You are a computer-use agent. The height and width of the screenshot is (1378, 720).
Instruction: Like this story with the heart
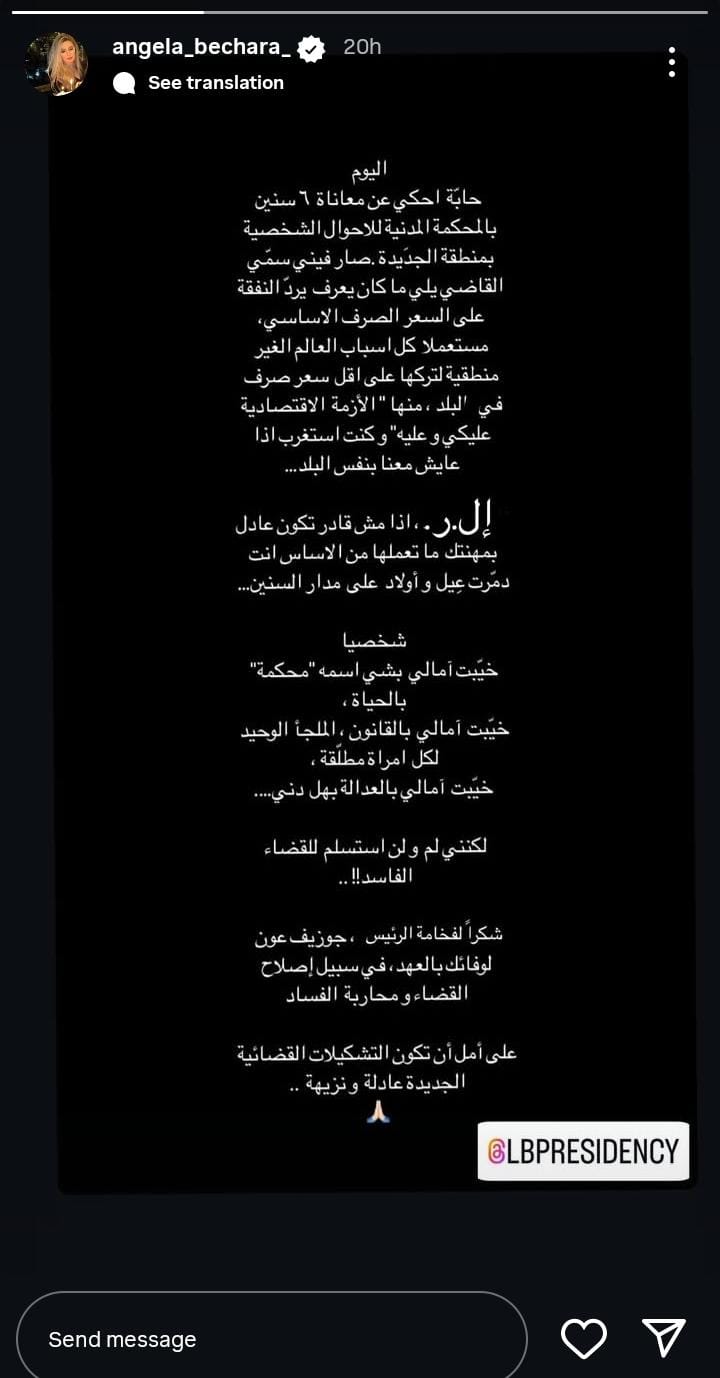point(583,1338)
